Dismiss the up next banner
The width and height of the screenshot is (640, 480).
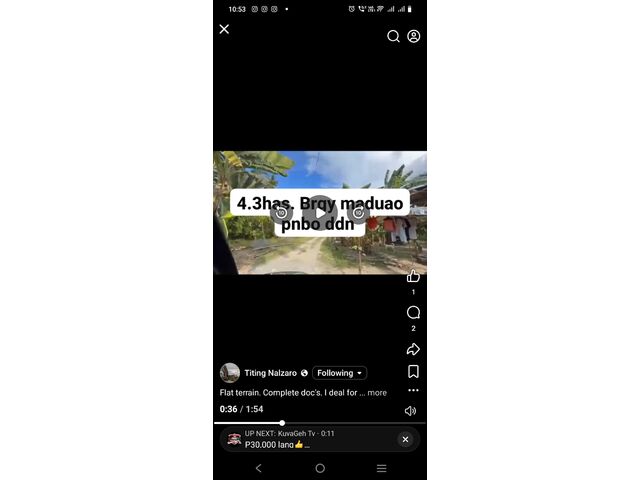click(x=405, y=439)
